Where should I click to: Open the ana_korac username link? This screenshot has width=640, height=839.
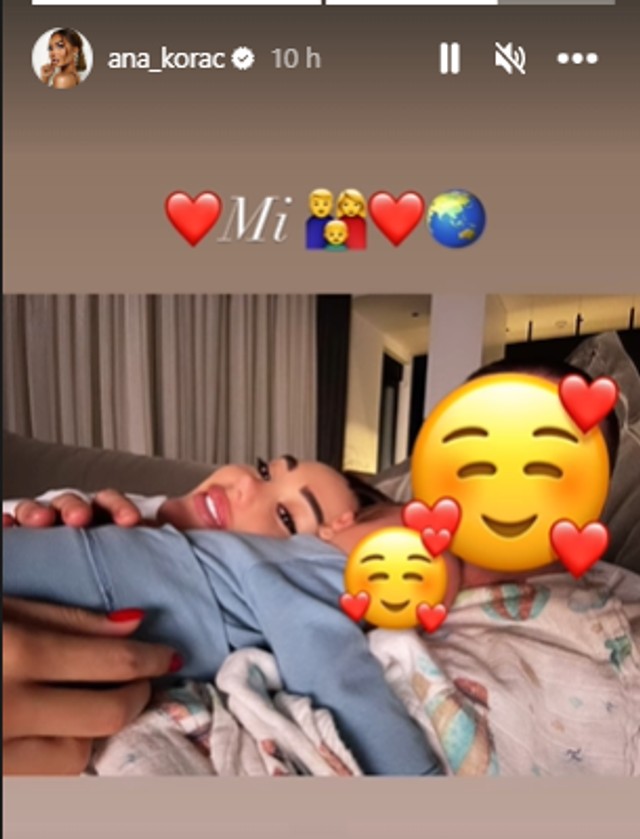(x=166, y=59)
